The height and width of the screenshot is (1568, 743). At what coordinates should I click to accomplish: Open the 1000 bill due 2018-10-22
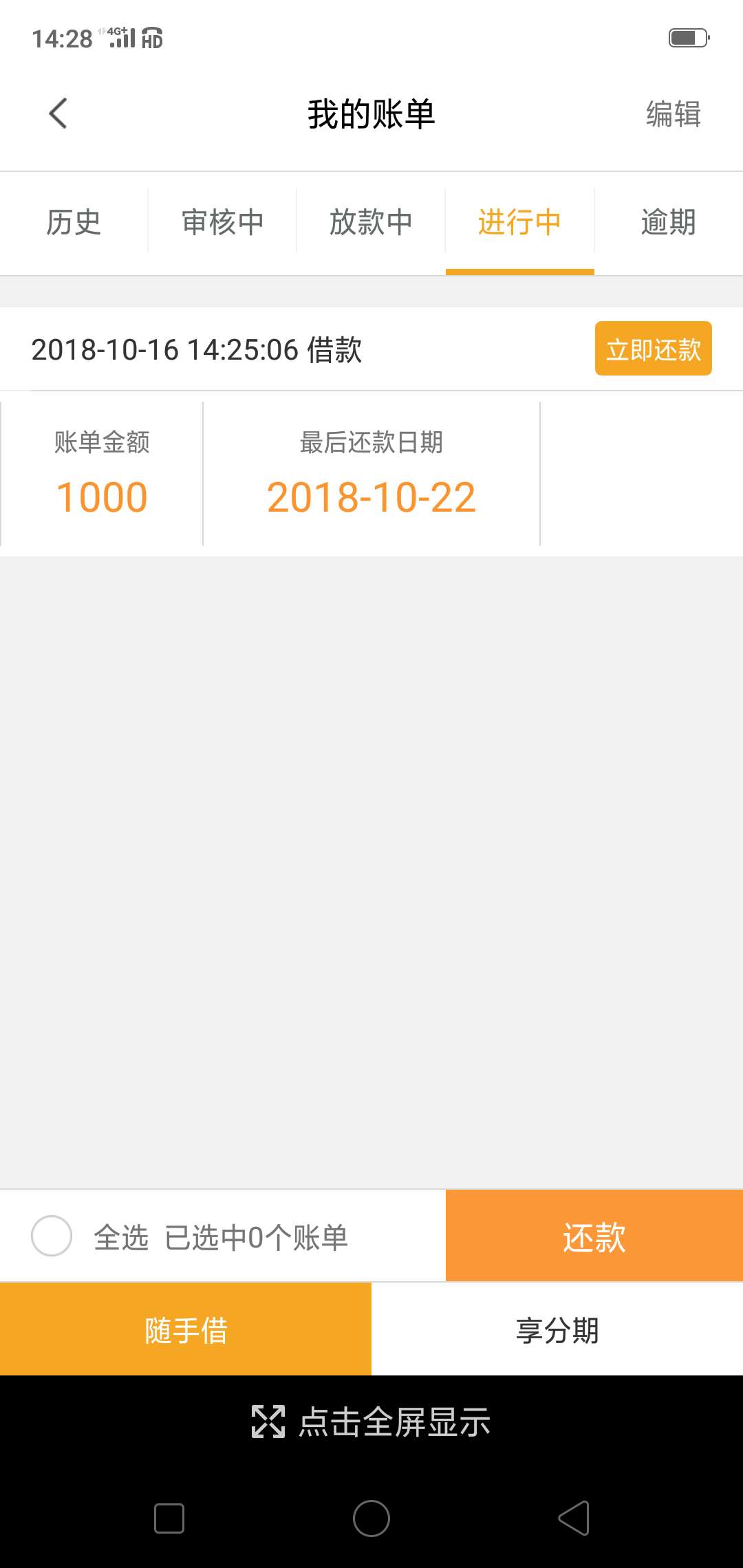[371, 474]
